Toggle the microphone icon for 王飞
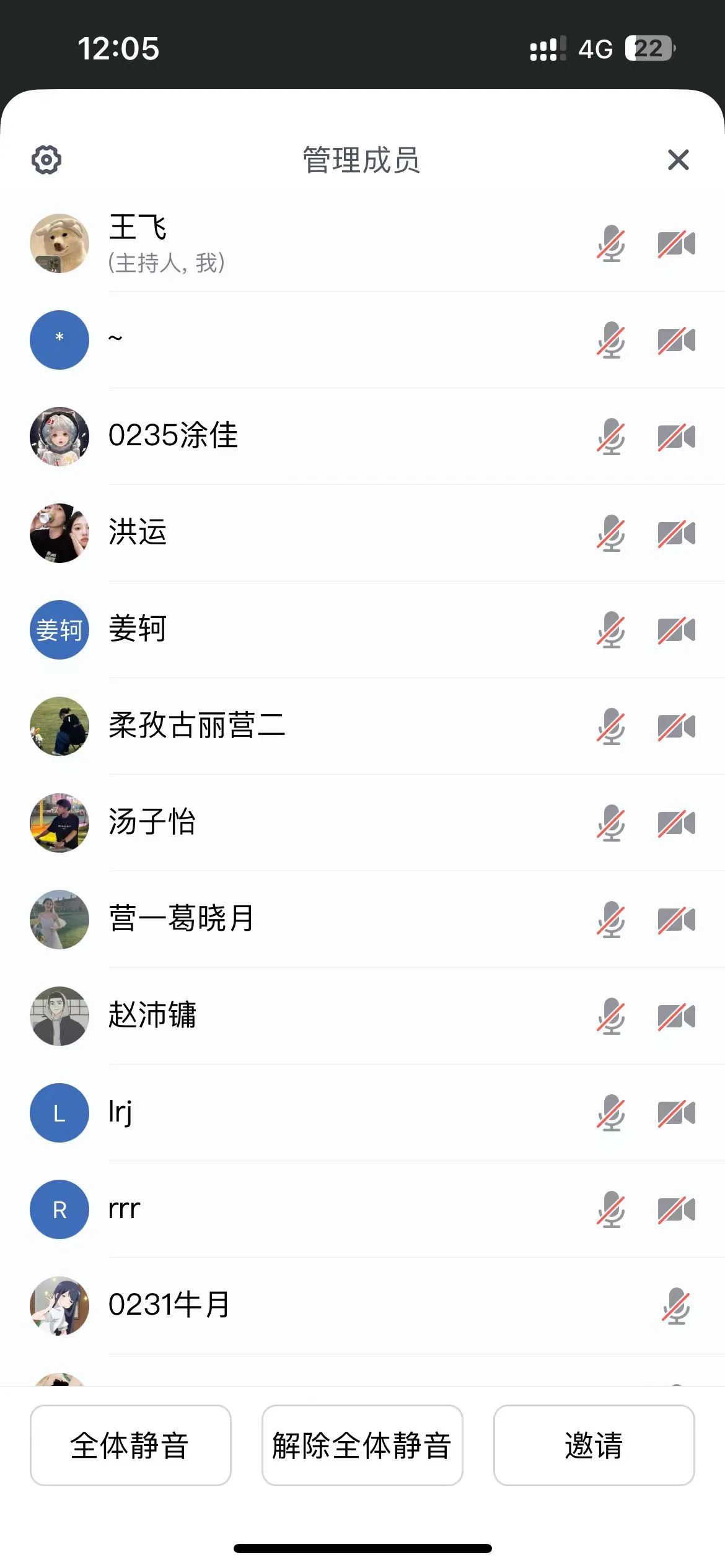The height and width of the screenshot is (1568, 725). (x=611, y=243)
